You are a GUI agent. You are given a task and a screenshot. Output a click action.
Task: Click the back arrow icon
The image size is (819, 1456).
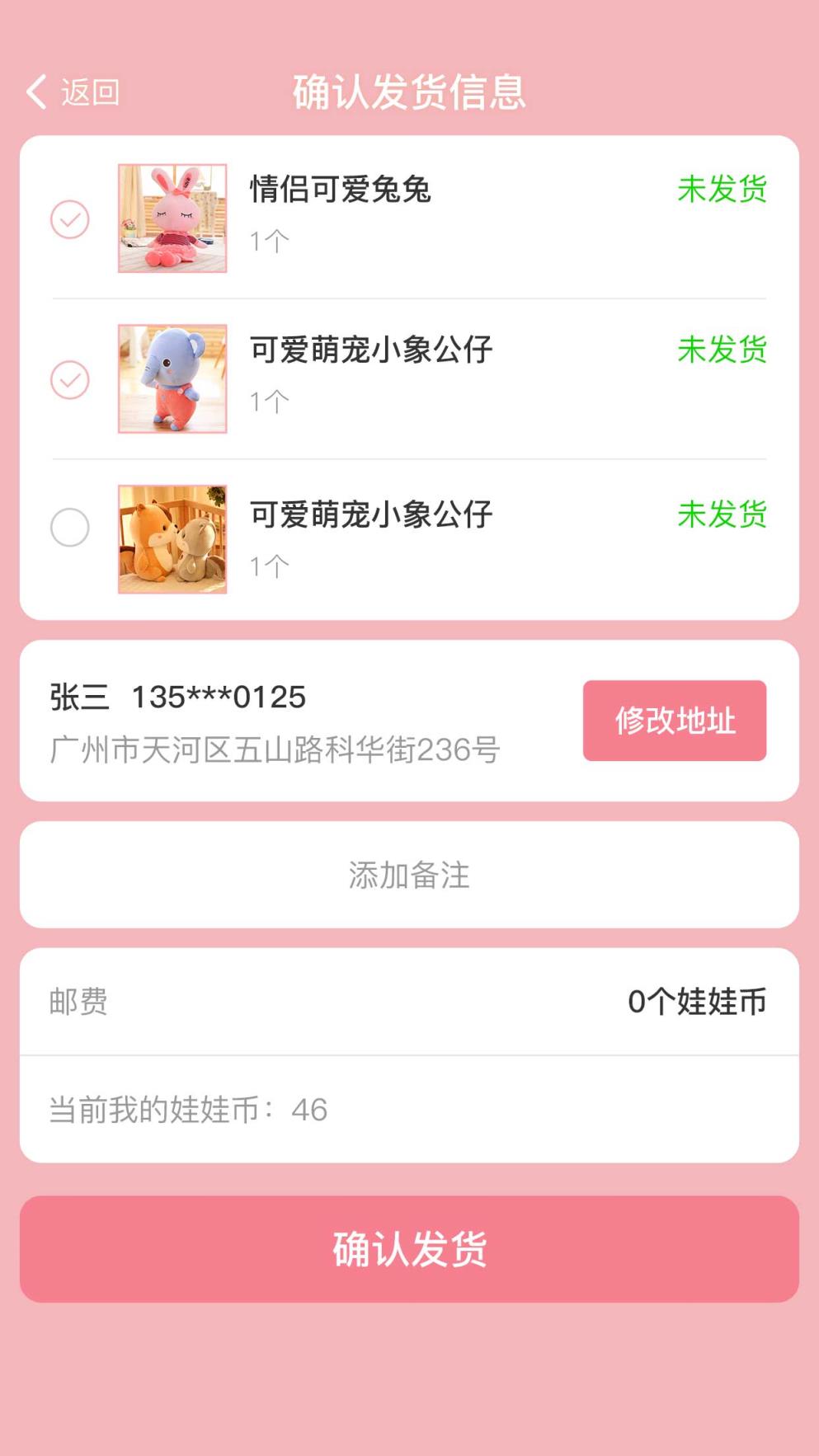click(35, 92)
